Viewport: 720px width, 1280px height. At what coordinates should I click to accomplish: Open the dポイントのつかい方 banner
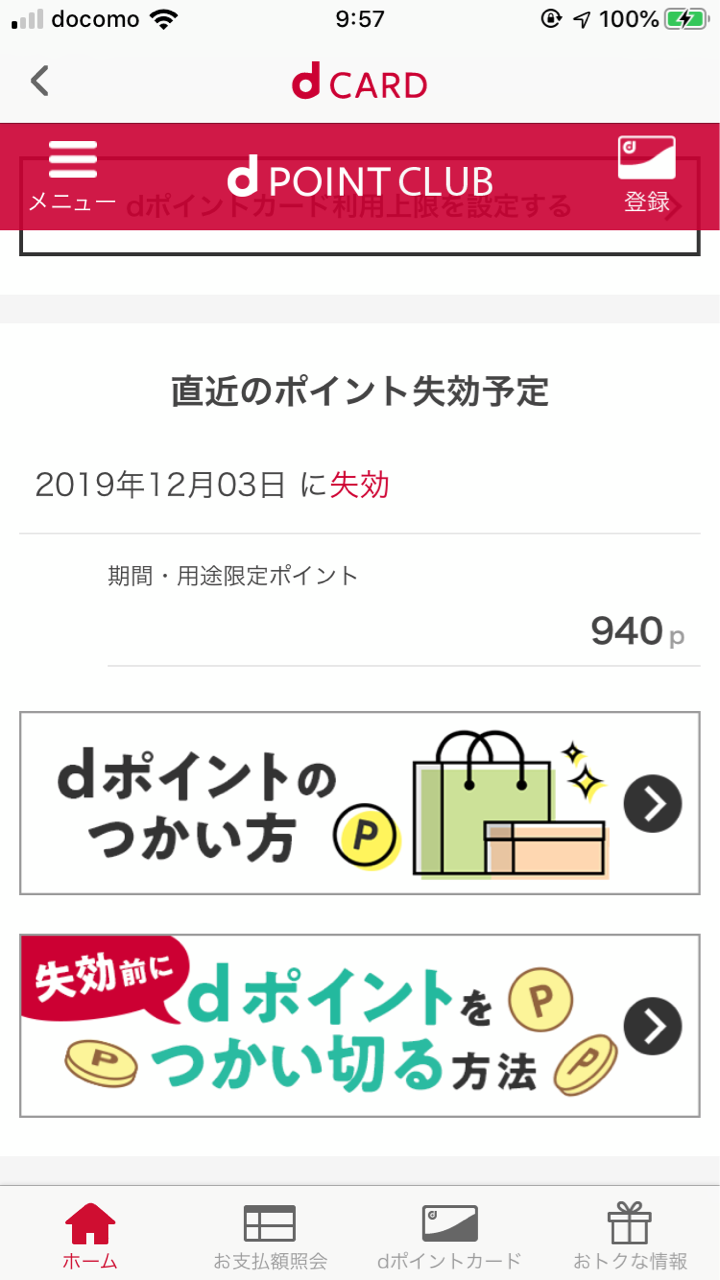click(359, 803)
